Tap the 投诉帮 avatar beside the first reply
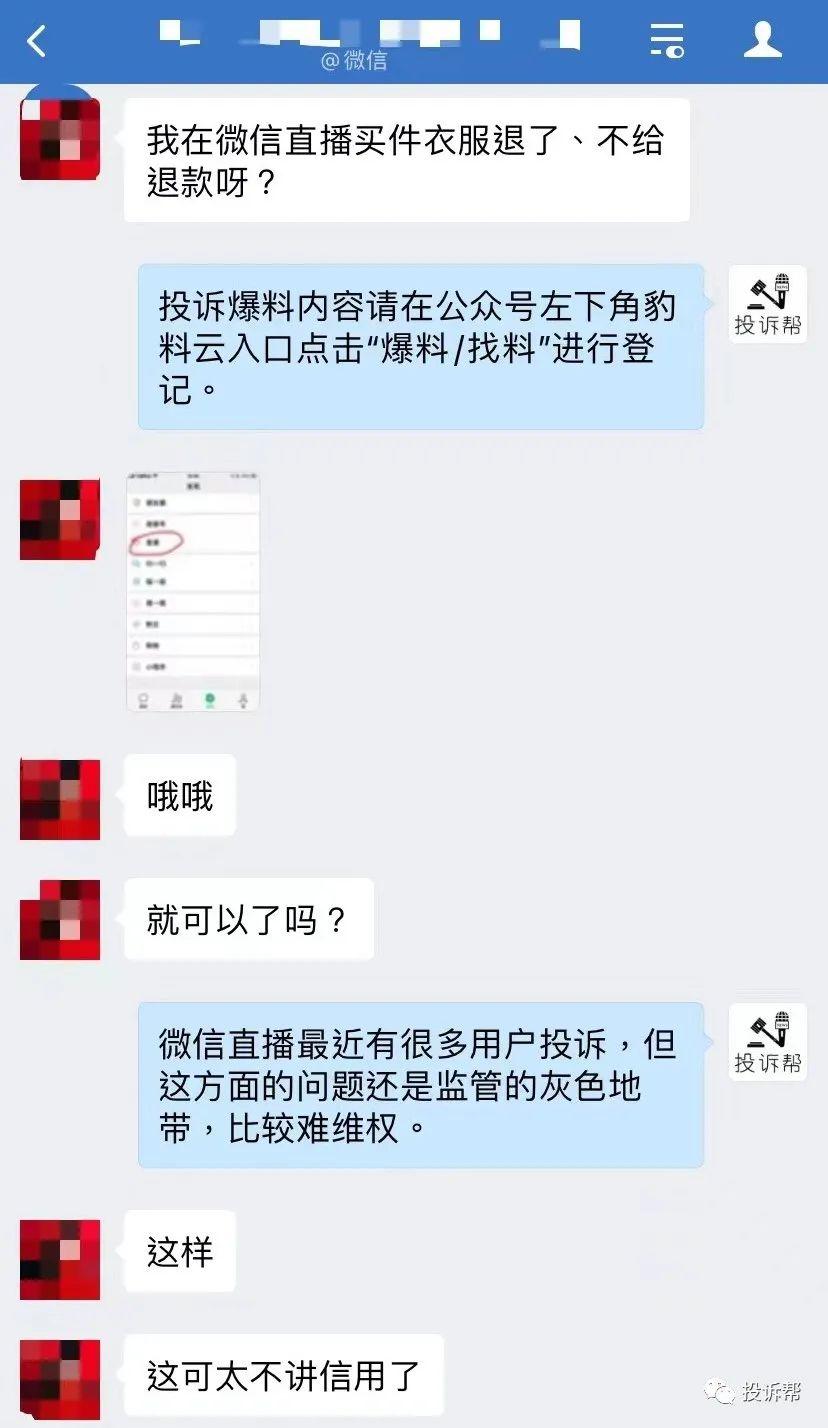The height and width of the screenshot is (1428, 828). pyautogui.click(x=767, y=304)
